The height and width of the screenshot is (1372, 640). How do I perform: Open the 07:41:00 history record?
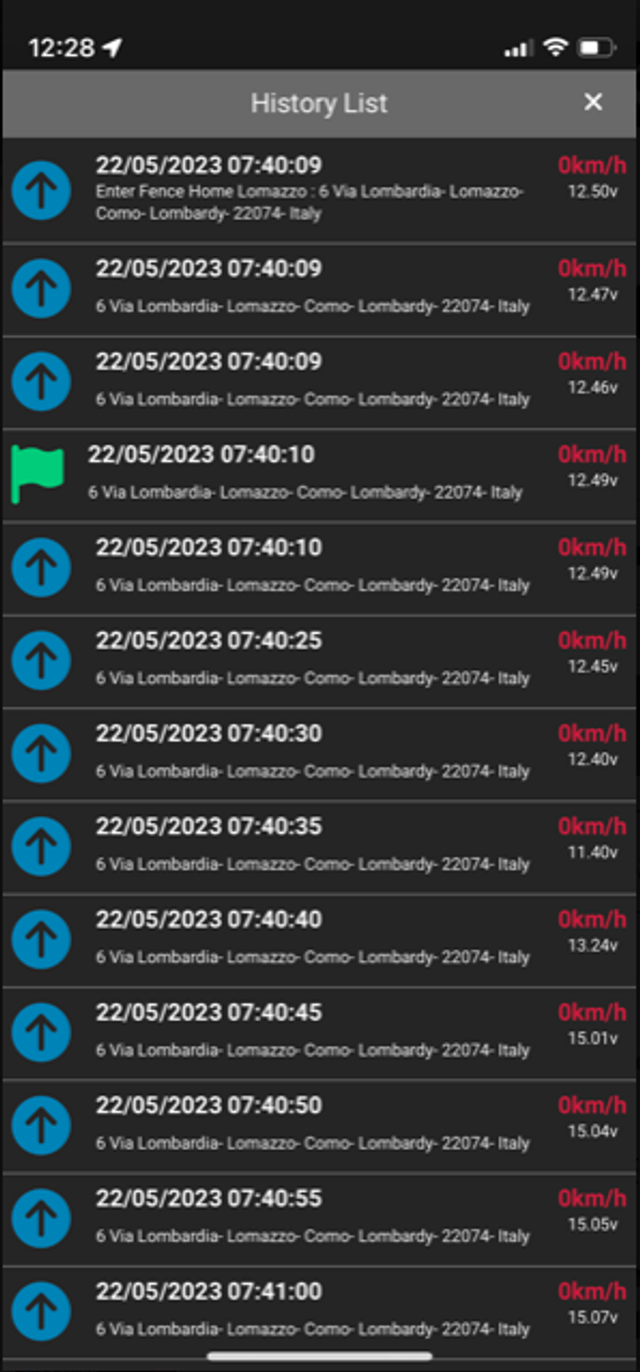(x=320, y=1310)
